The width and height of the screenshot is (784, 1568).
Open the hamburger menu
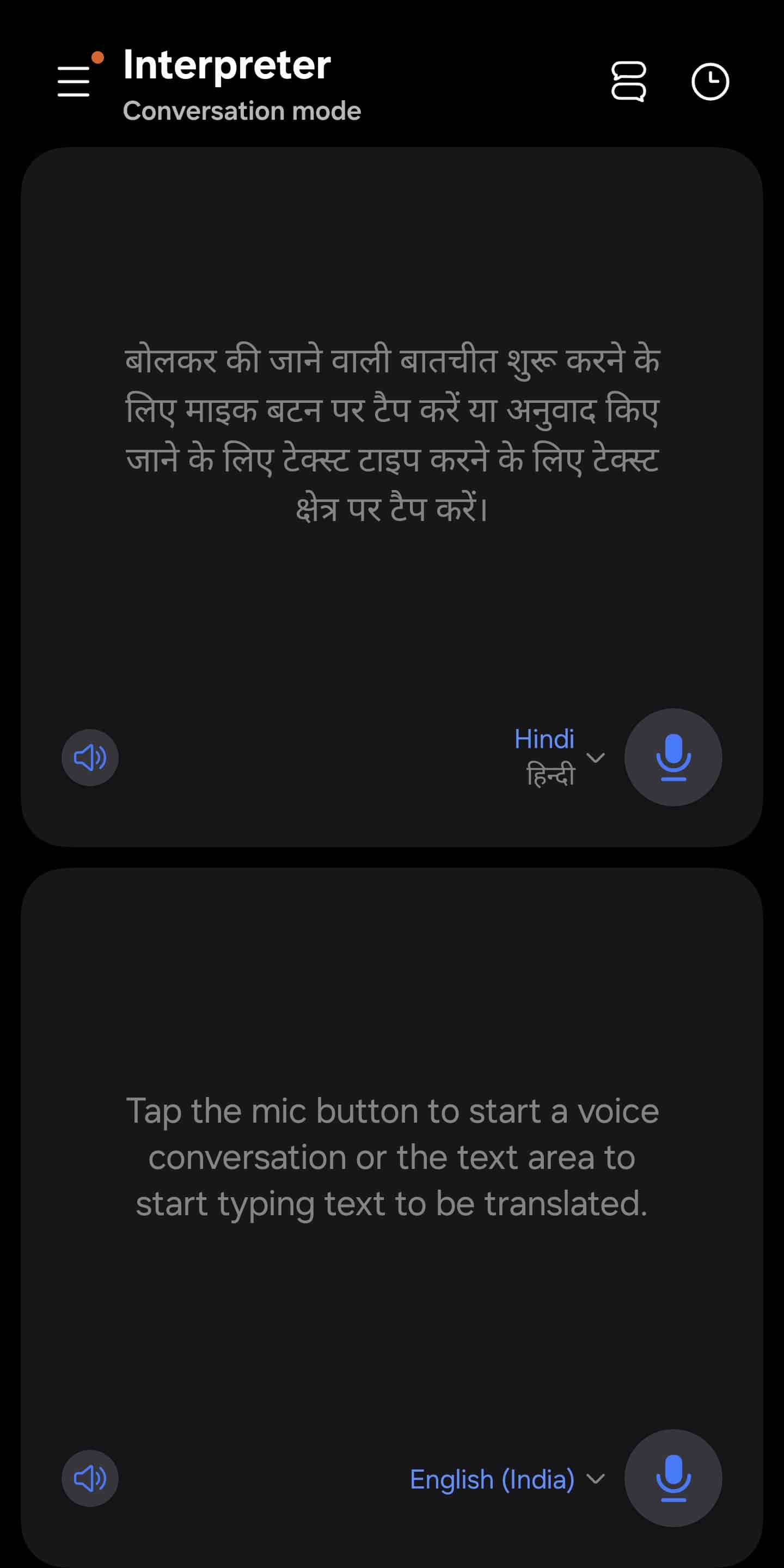click(x=74, y=81)
